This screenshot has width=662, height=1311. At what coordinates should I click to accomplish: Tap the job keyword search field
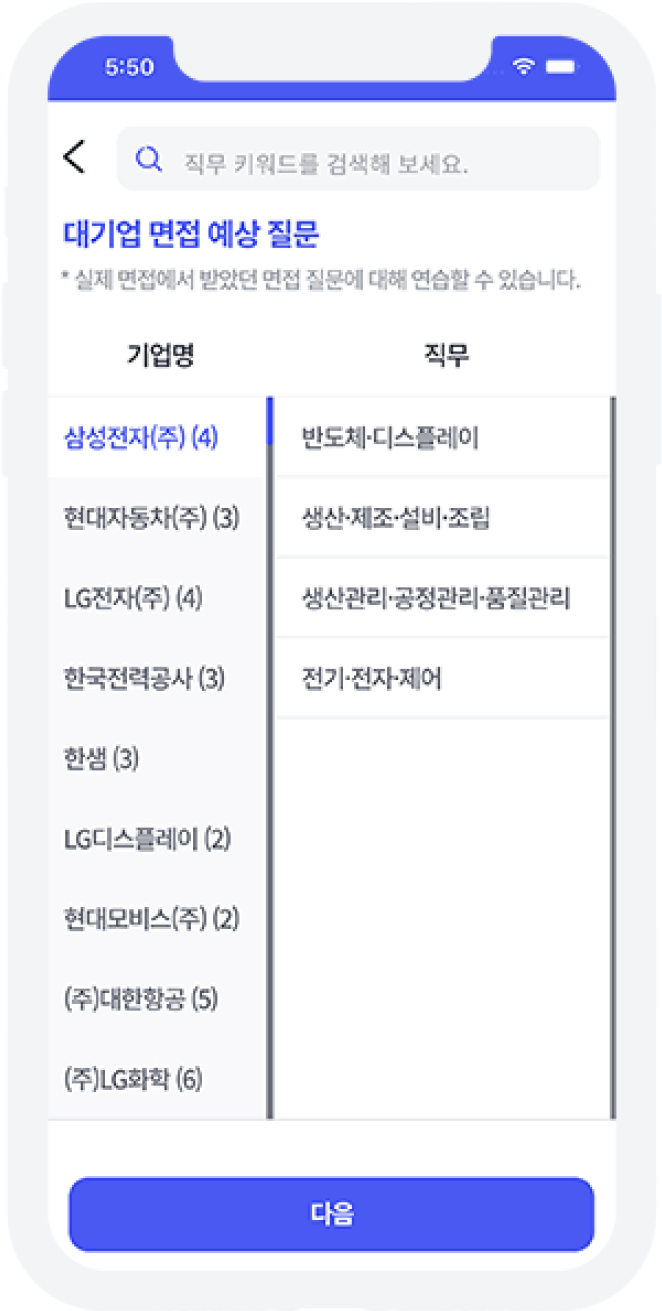pyautogui.click(x=358, y=159)
